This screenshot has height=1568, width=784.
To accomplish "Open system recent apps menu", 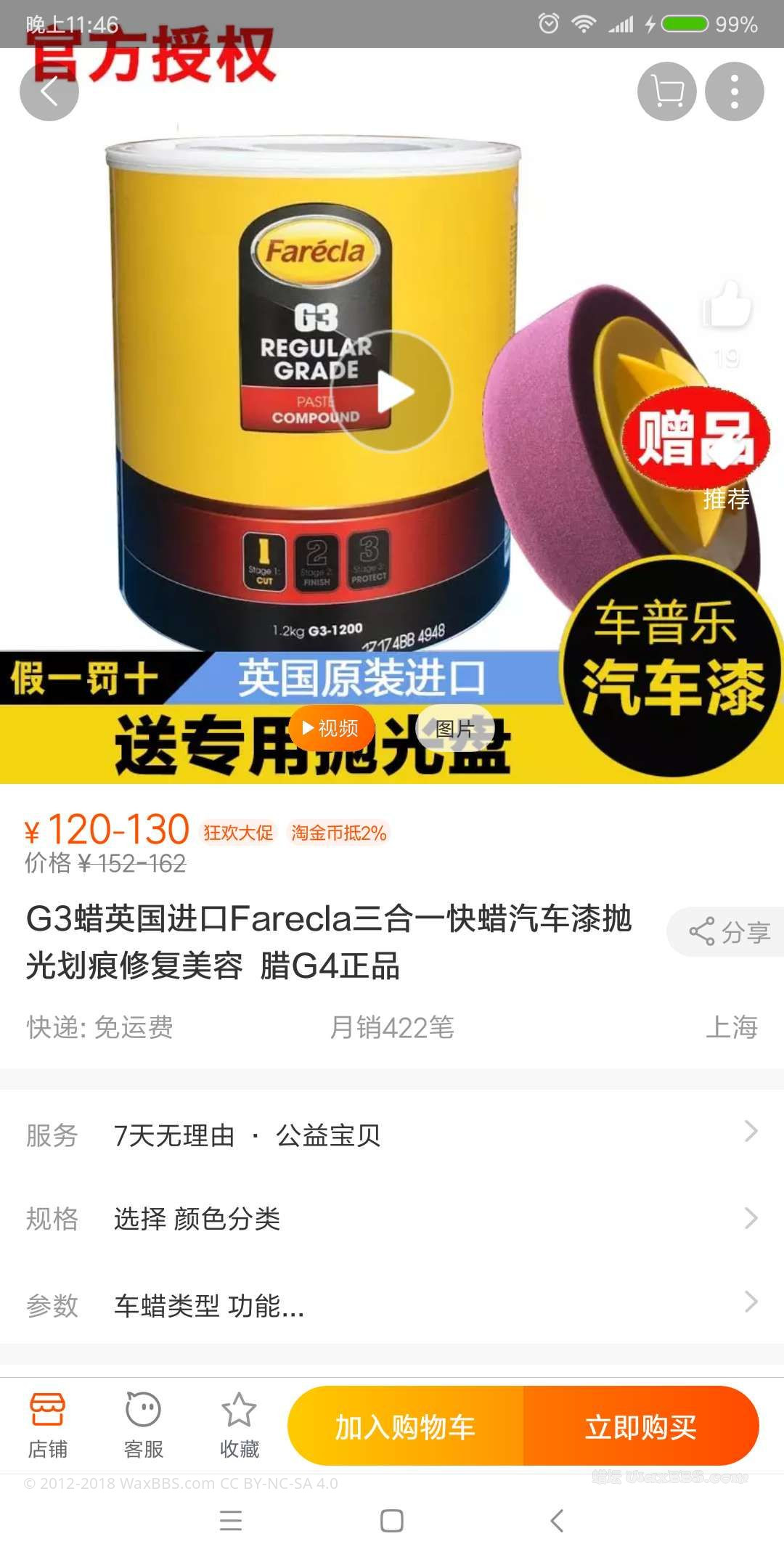I will pos(231,1521).
